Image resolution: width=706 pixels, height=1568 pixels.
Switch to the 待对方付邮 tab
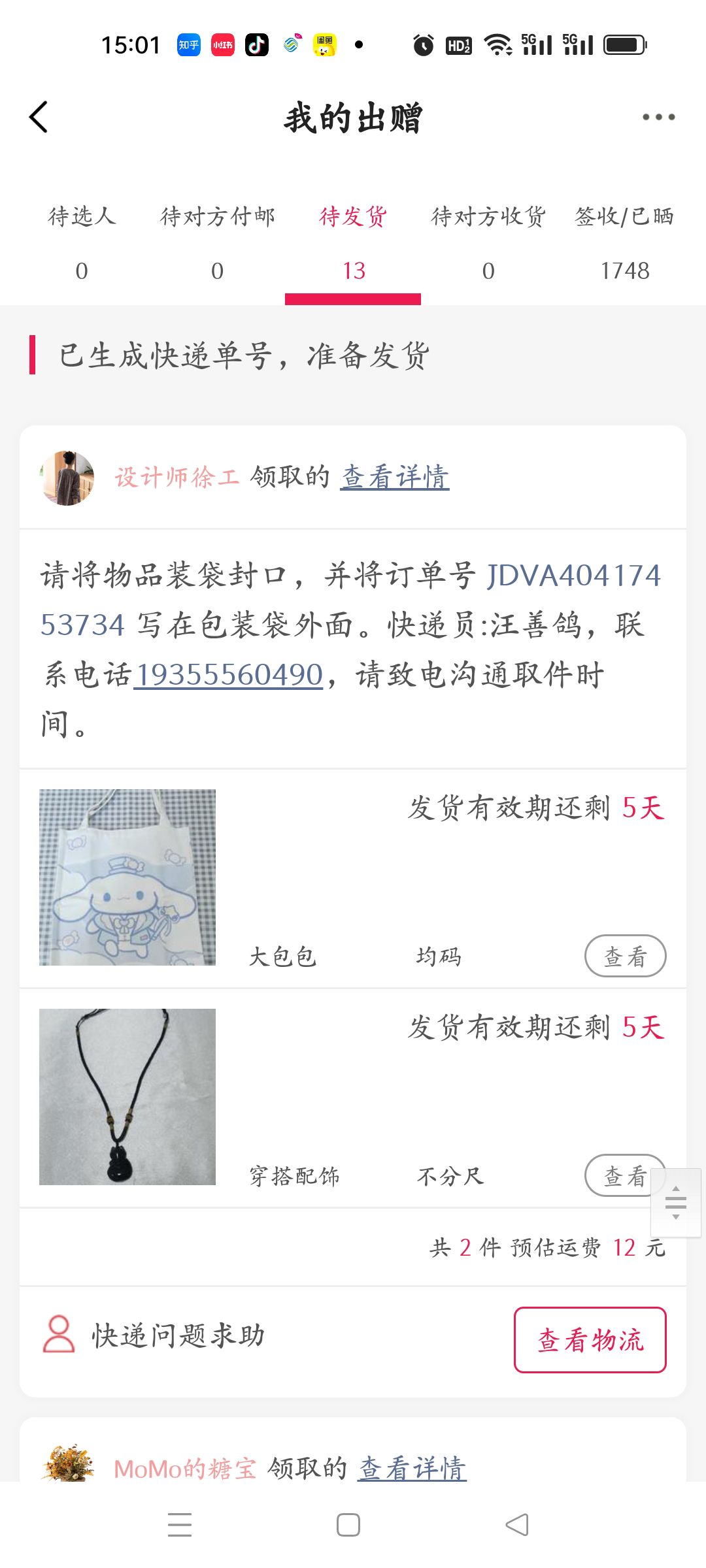218,242
